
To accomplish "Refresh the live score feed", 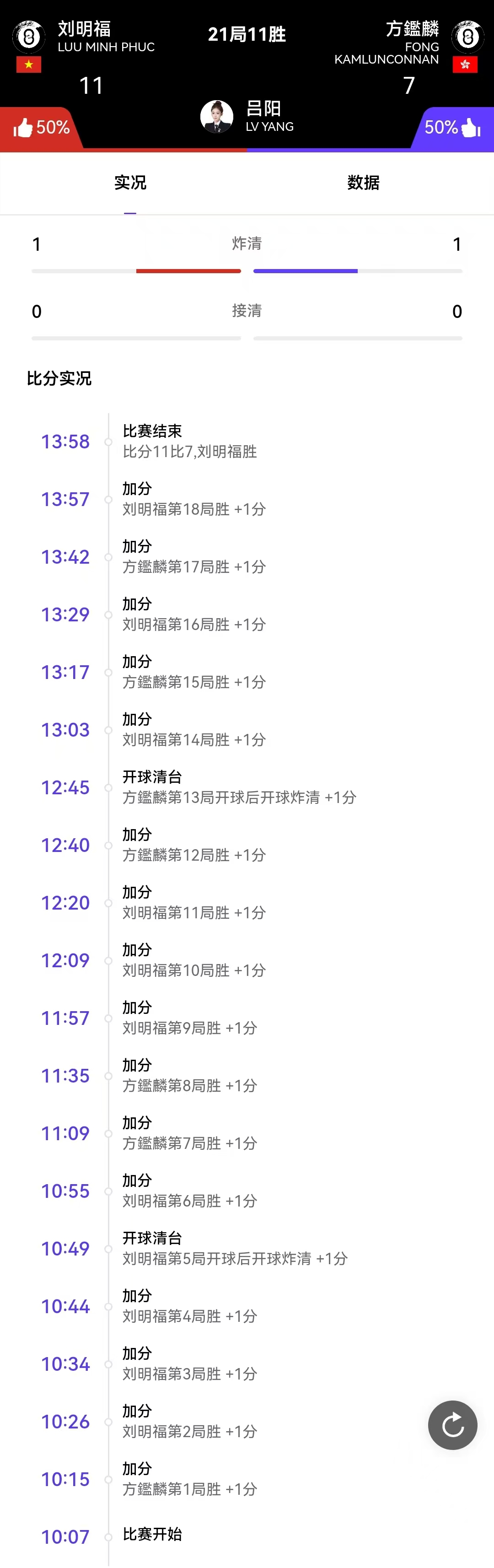I will pos(453,1425).
